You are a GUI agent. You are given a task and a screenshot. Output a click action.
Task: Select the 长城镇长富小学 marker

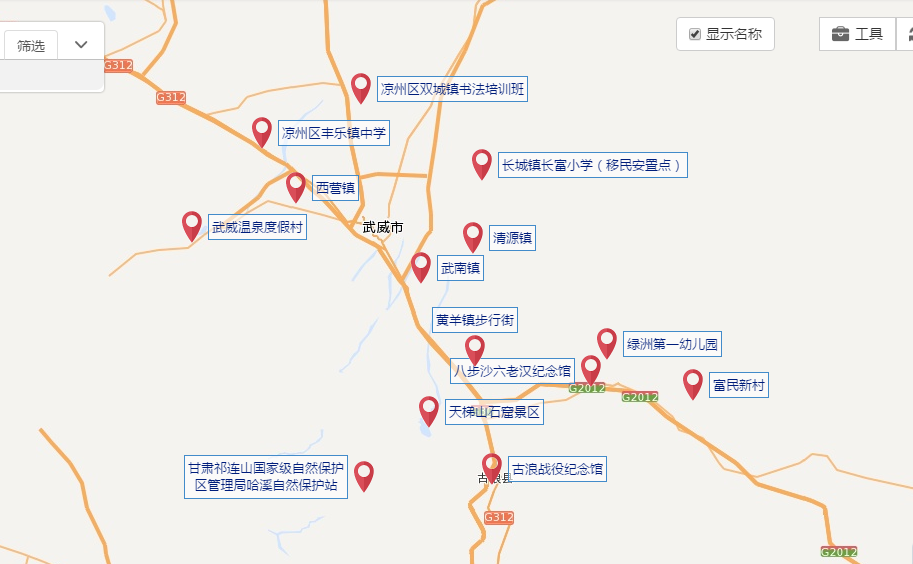pos(482,163)
